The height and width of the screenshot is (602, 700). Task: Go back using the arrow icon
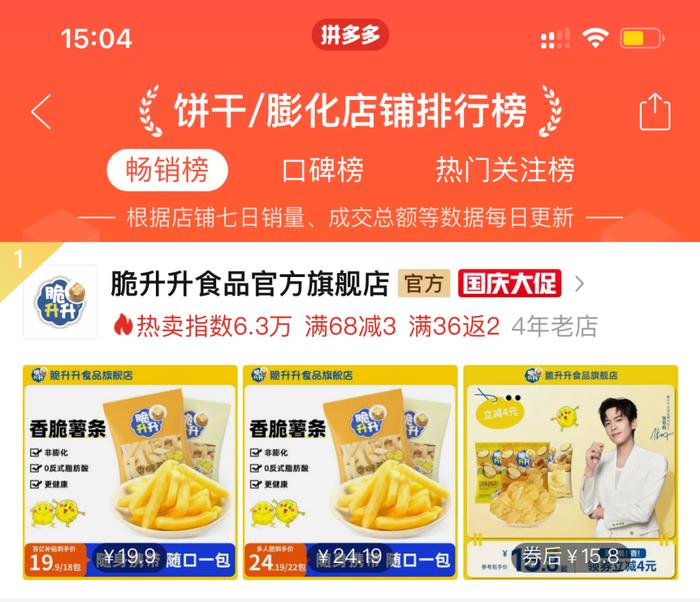click(x=41, y=111)
